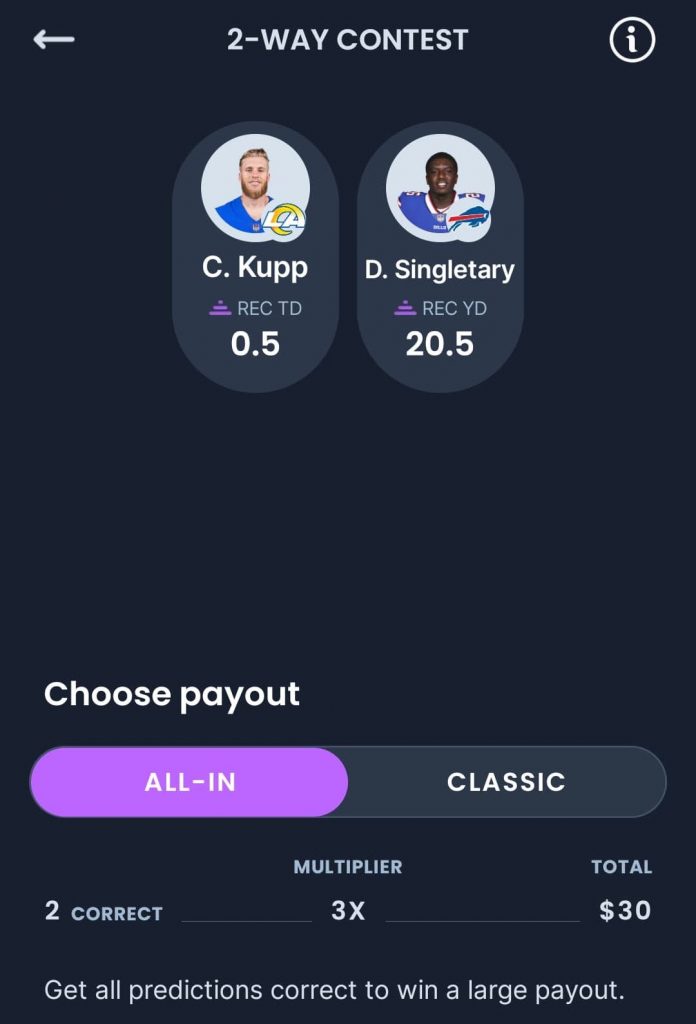This screenshot has width=696, height=1024.
Task: Select the ALL-IN payout option
Action: click(190, 782)
